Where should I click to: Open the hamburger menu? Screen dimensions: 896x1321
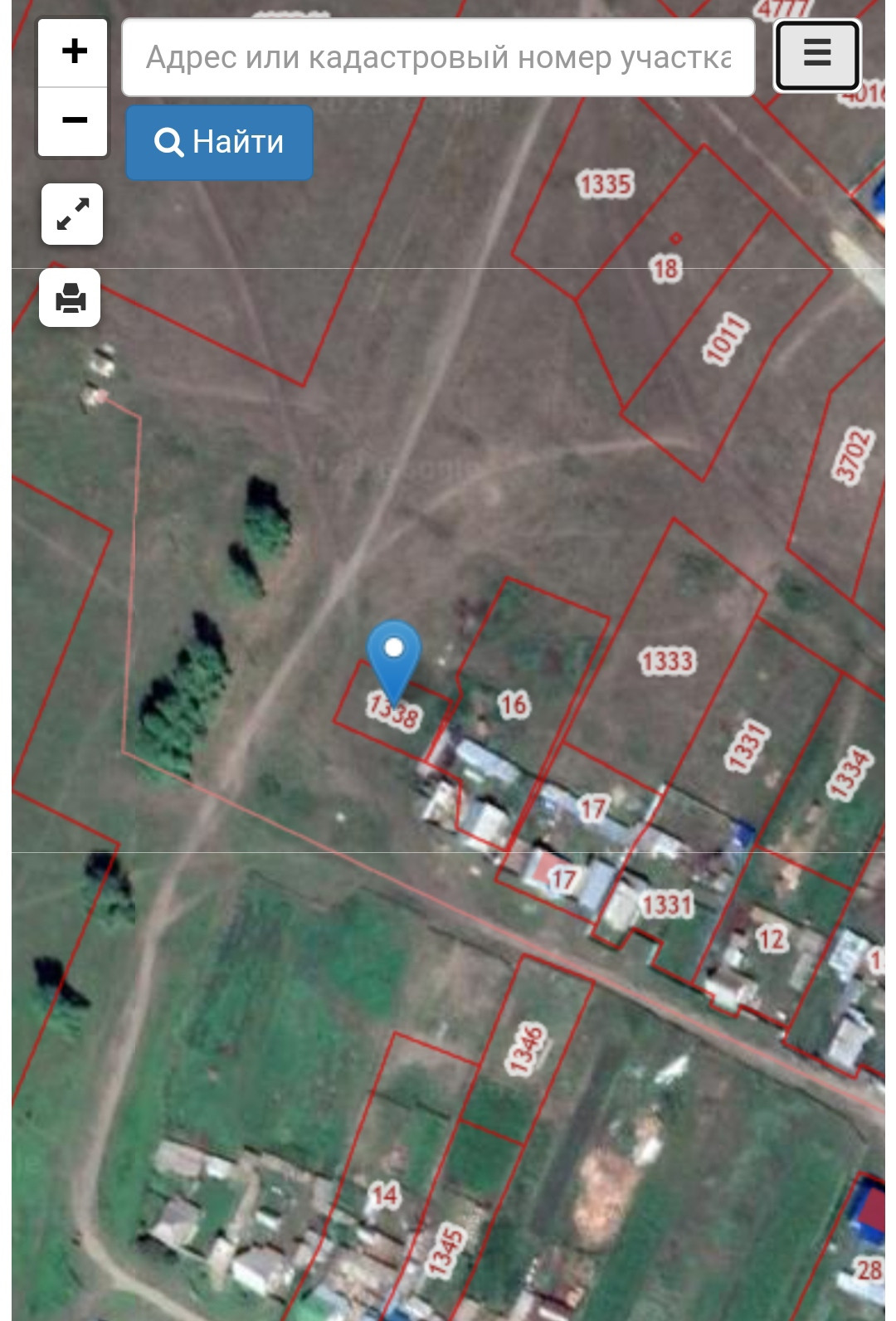click(x=817, y=55)
